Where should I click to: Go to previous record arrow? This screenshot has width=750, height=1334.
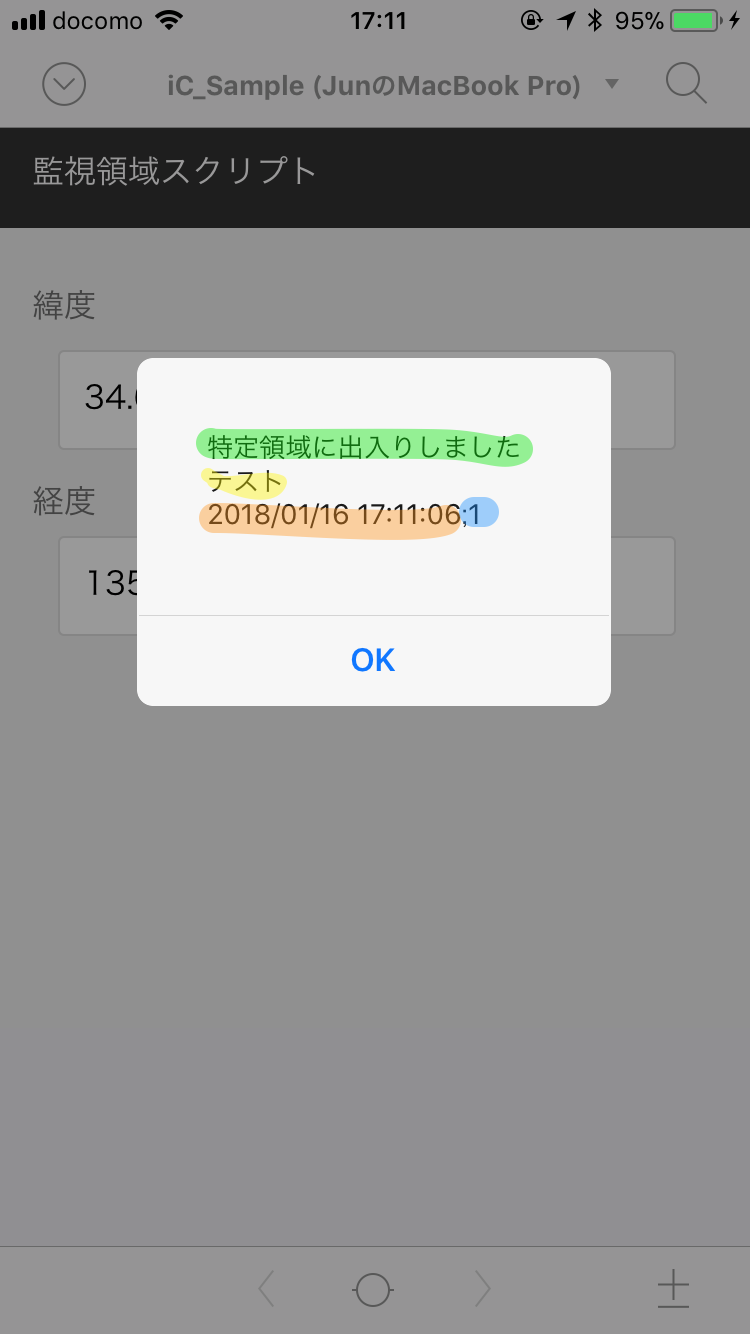[266, 1289]
